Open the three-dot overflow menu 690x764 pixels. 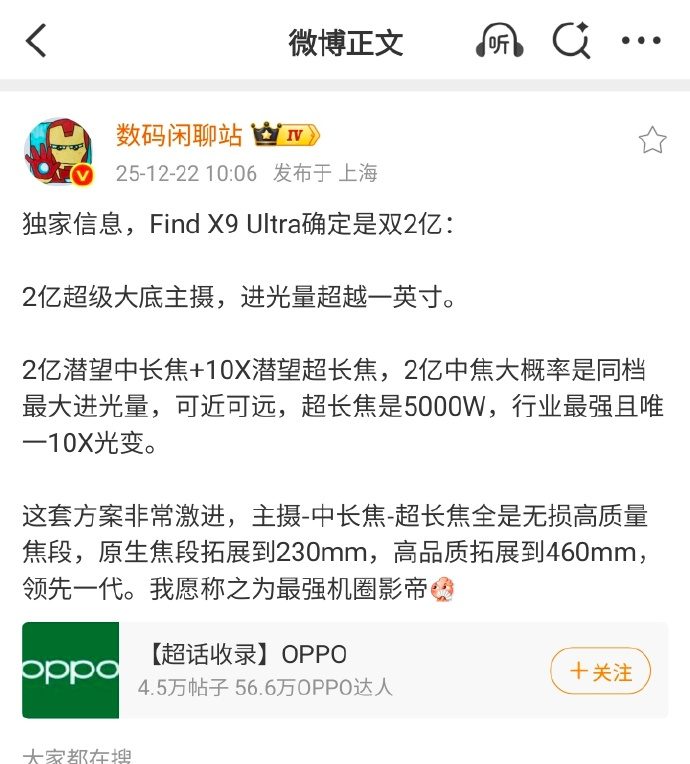tap(641, 41)
